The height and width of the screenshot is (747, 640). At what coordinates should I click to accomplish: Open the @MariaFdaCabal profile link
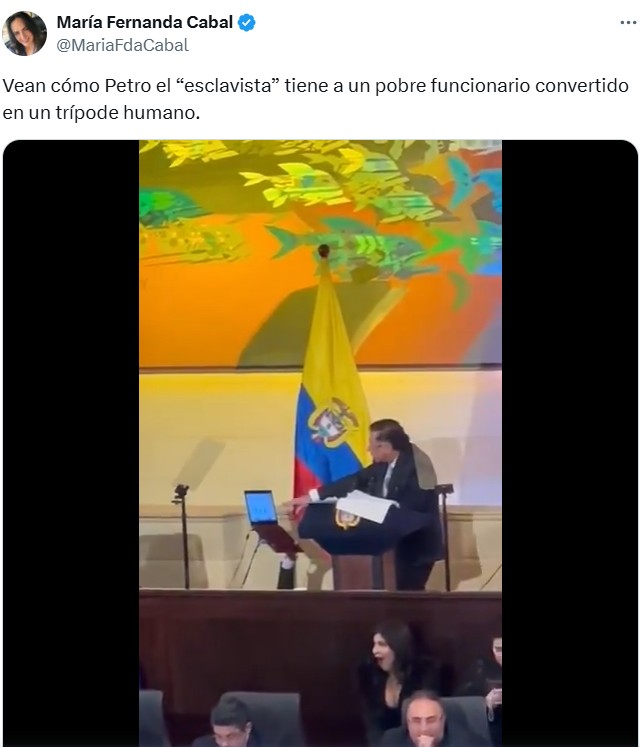122,45
